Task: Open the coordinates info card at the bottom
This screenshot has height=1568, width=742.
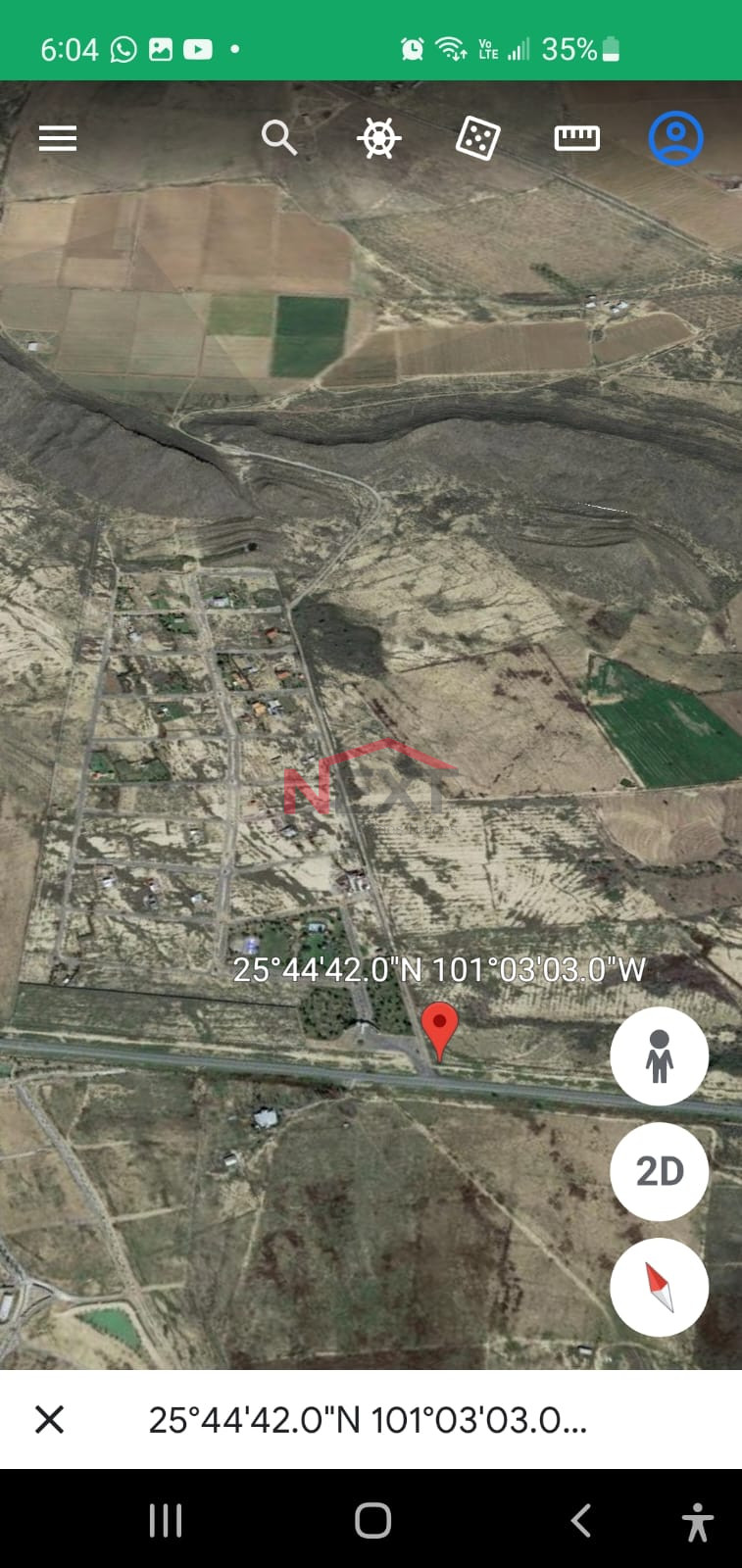Action: point(368,1419)
